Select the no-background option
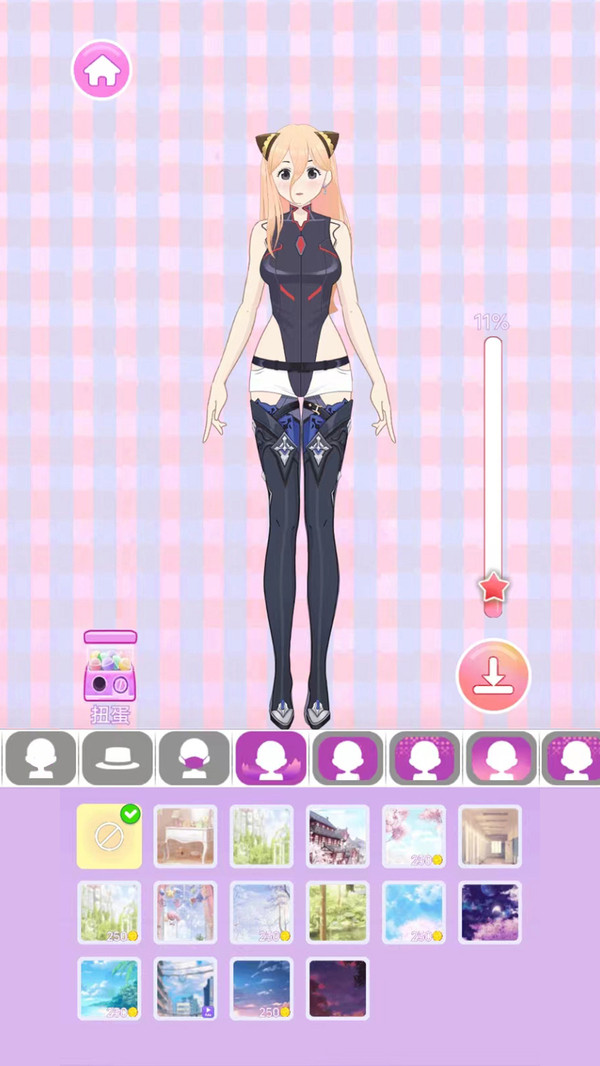The height and width of the screenshot is (1066, 600). [x=109, y=836]
